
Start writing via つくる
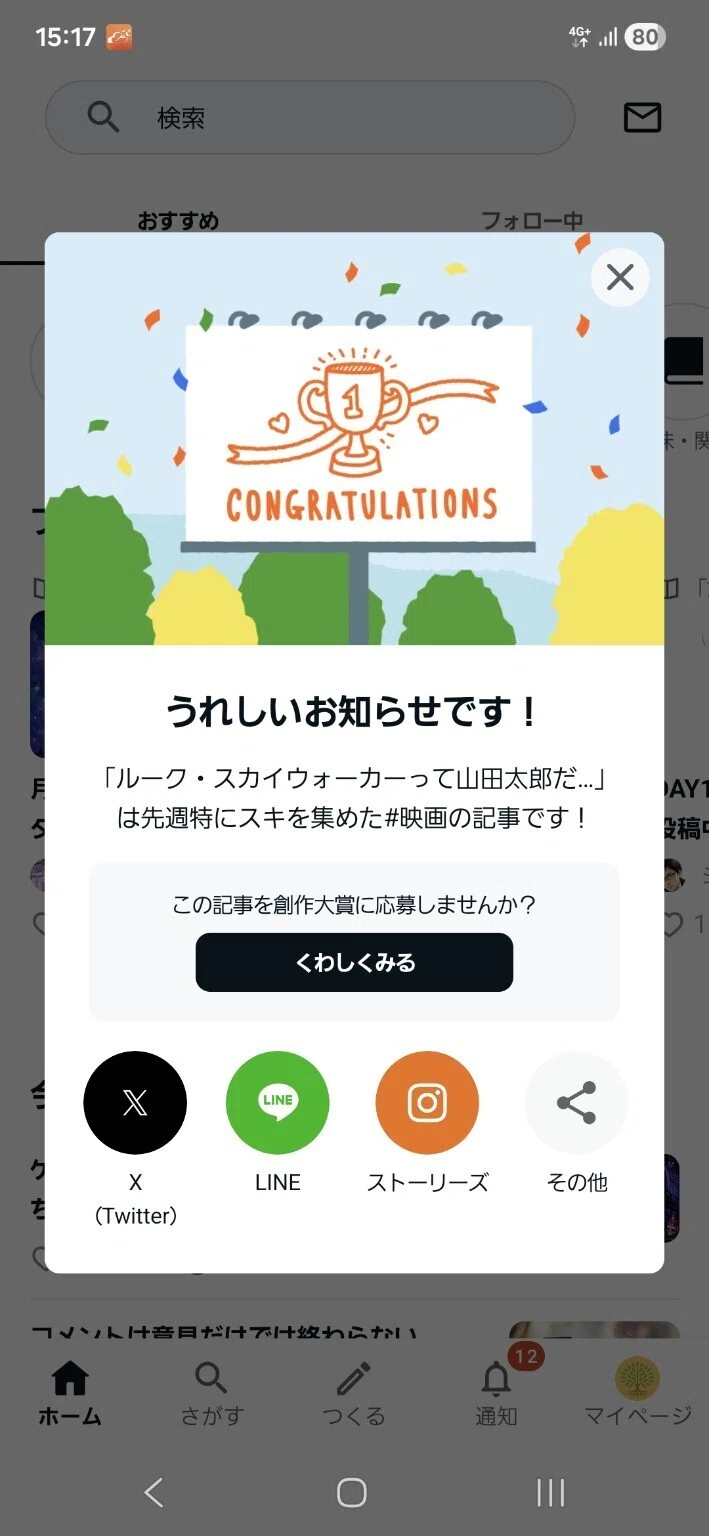[353, 1393]
